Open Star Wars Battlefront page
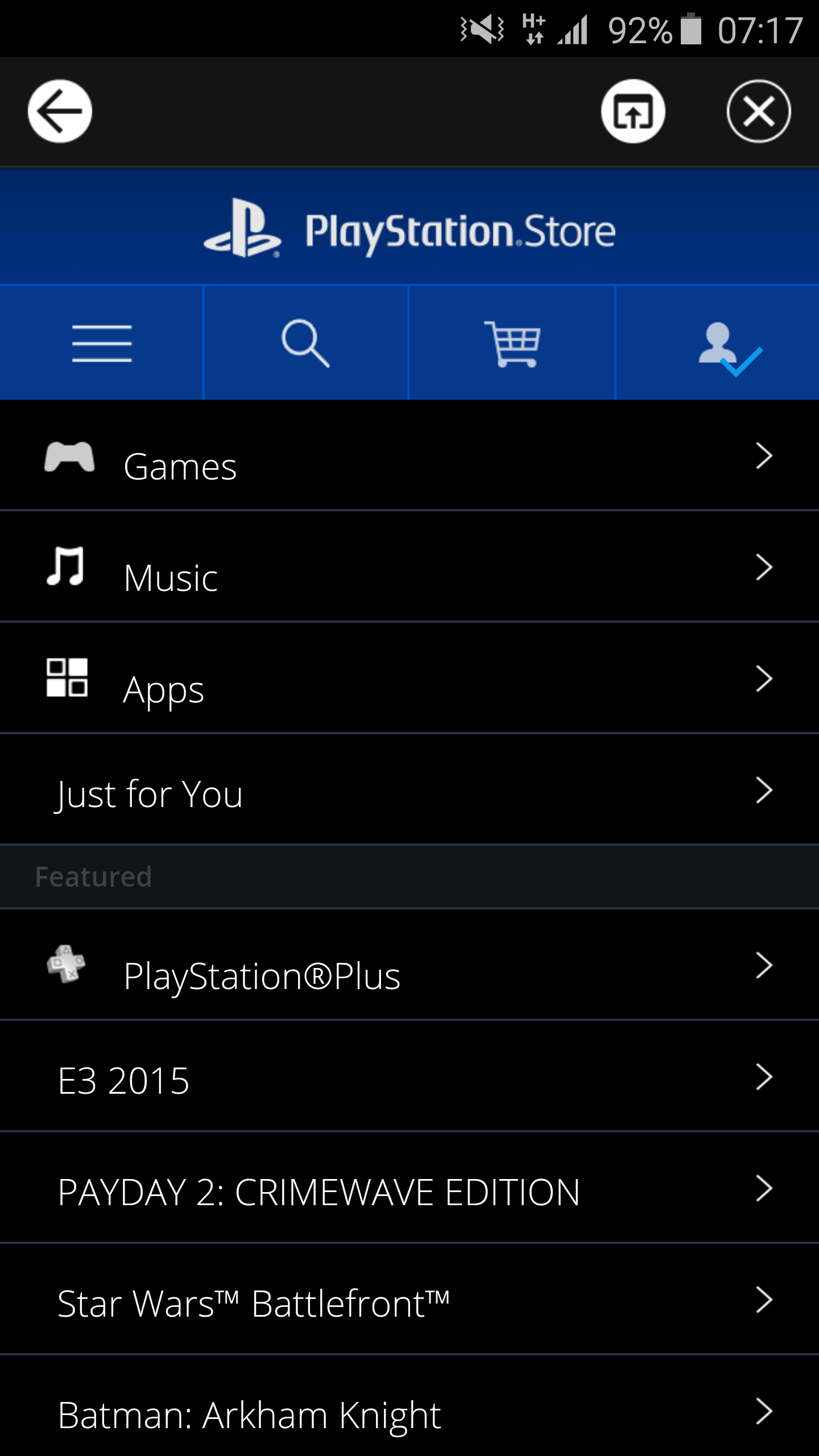Viewport: 819px width, 1456px height. (x=409, y=1300)
